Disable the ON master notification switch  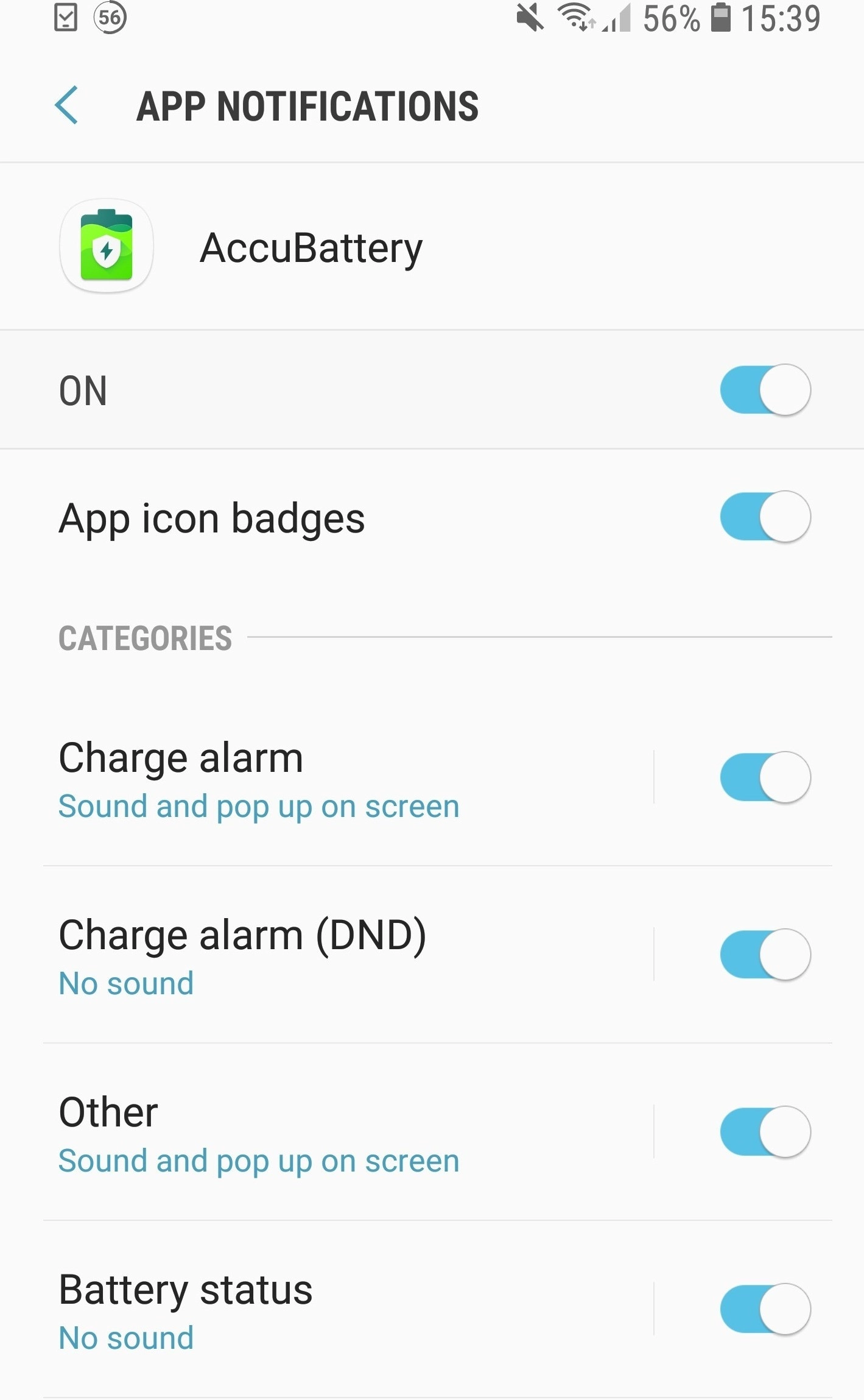coord(765,389)
